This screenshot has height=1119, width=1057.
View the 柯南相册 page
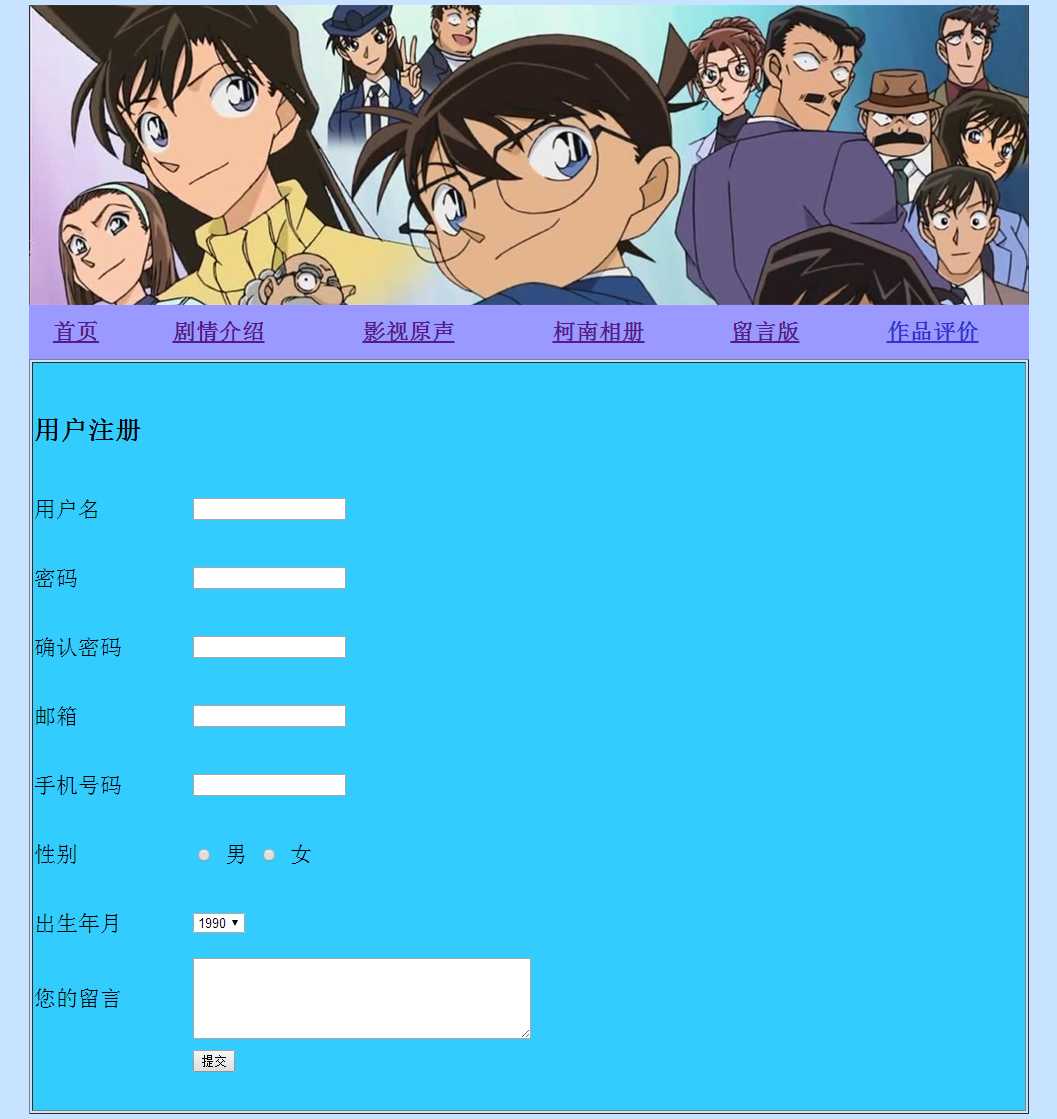click(598, 332)
